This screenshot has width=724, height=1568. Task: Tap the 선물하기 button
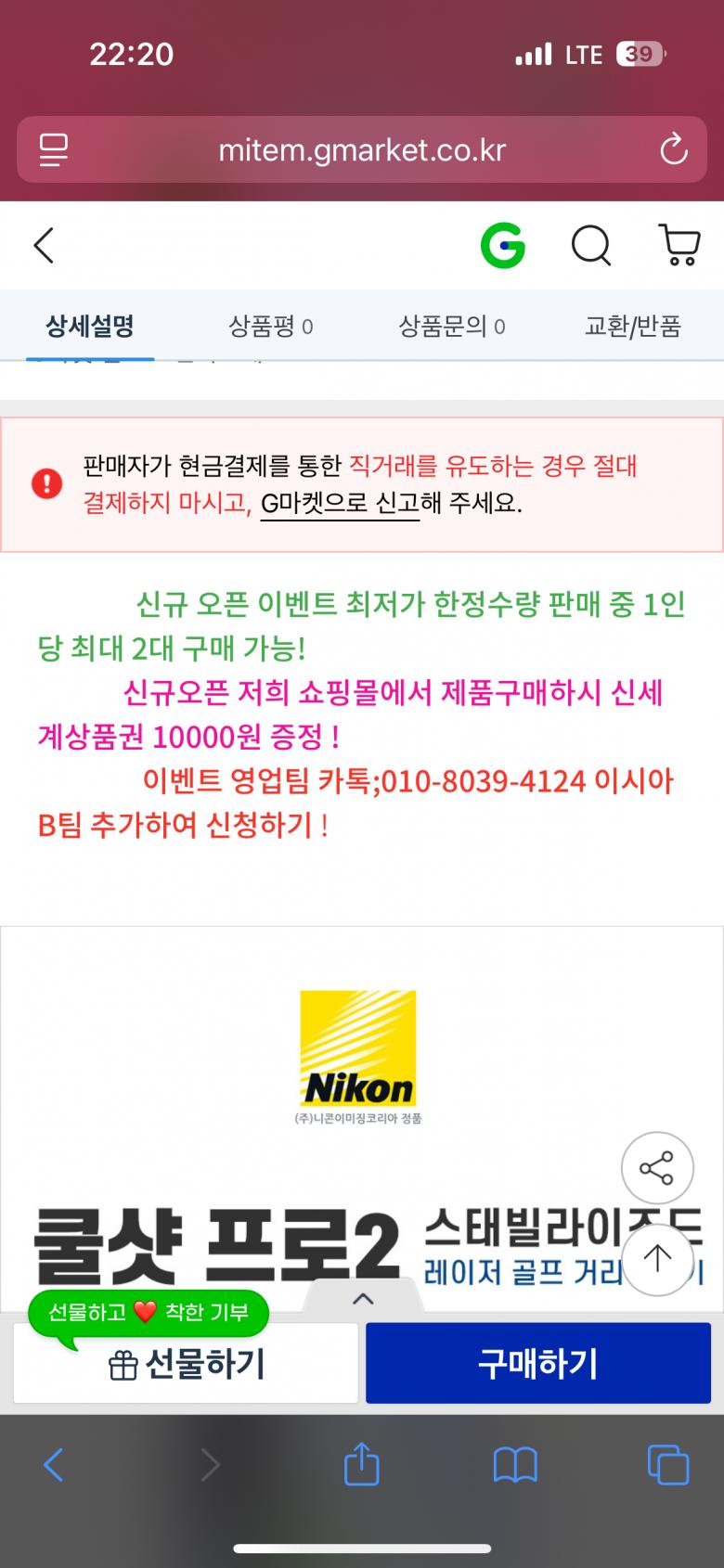[x=186, y=1363]
